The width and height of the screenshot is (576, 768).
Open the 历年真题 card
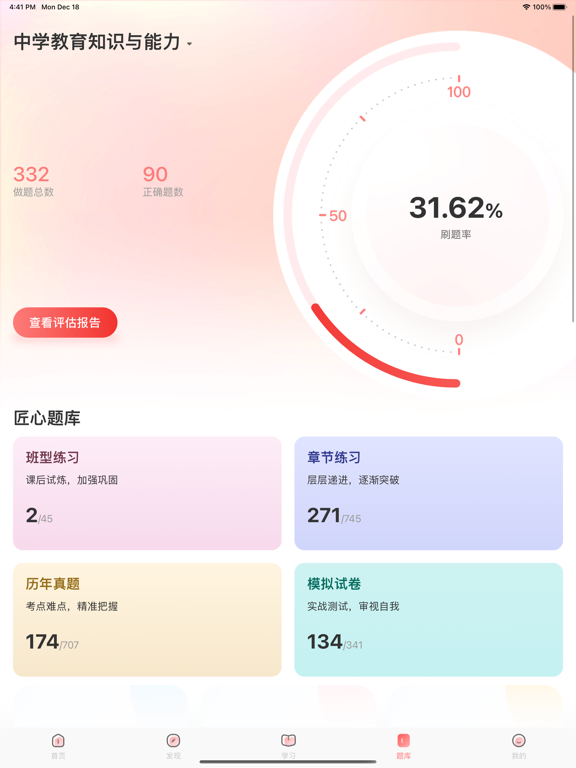(147, 620)
